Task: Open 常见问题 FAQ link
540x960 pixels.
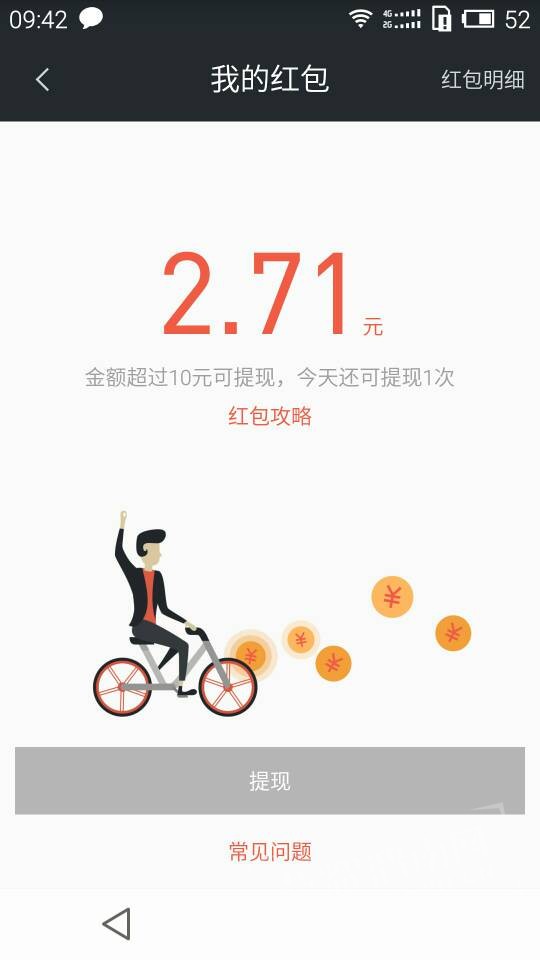Action: point(270,852)
